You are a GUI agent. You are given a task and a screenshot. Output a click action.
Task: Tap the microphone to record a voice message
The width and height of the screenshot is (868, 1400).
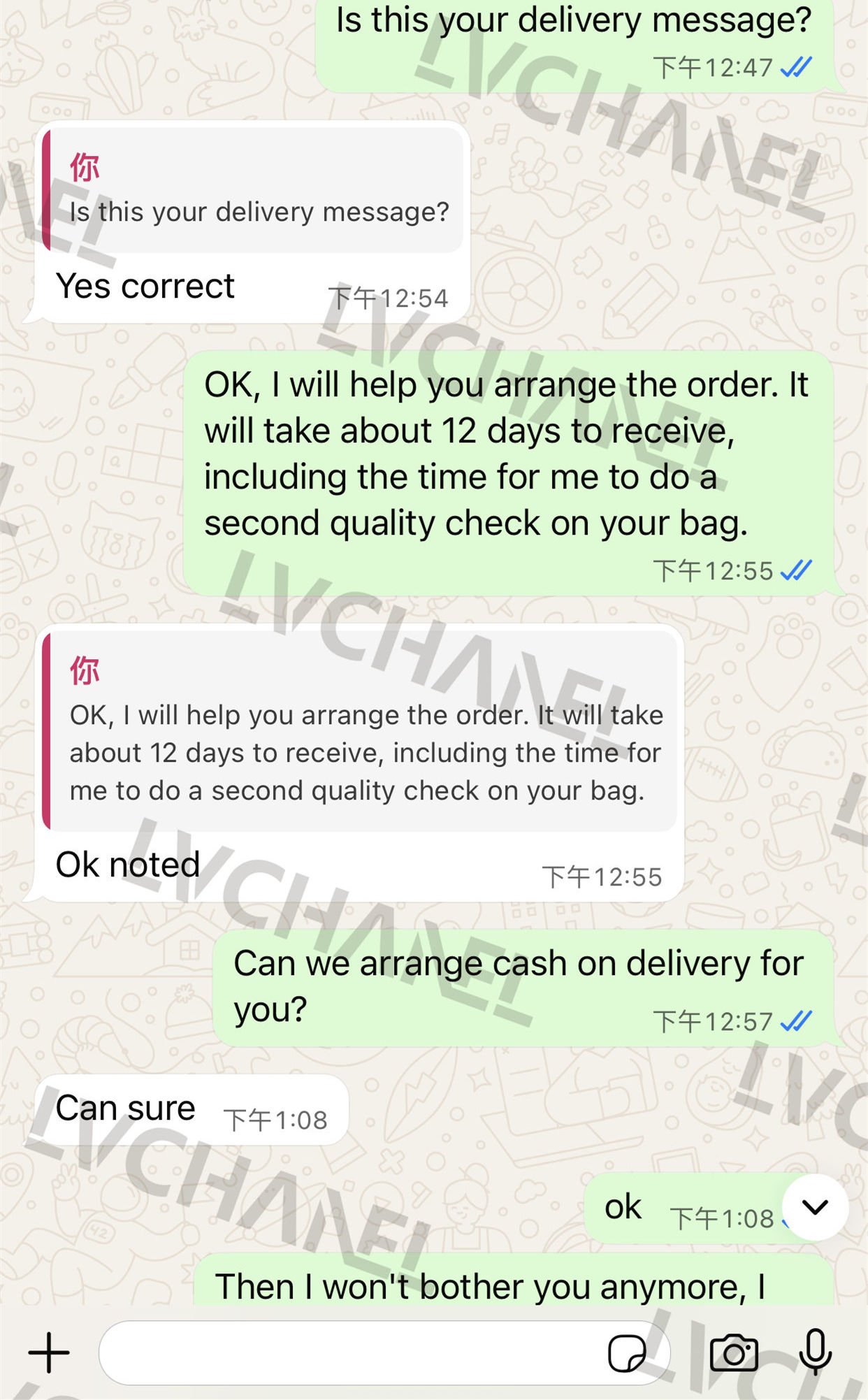(x=815, y=1352)
